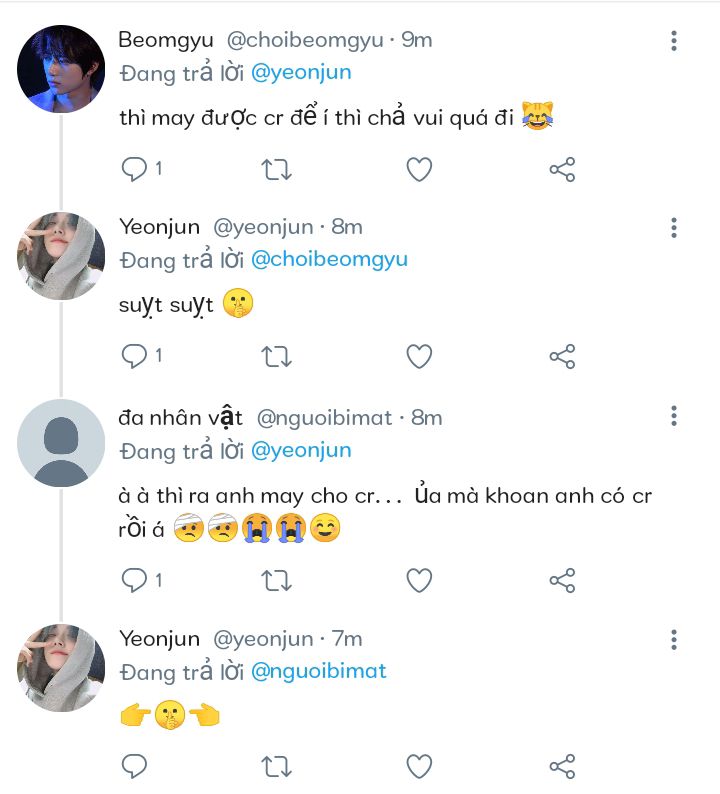Open overflow menu on Beomgyu's tweet
Viewport: 720px width, 794px height.
[674, 41]
